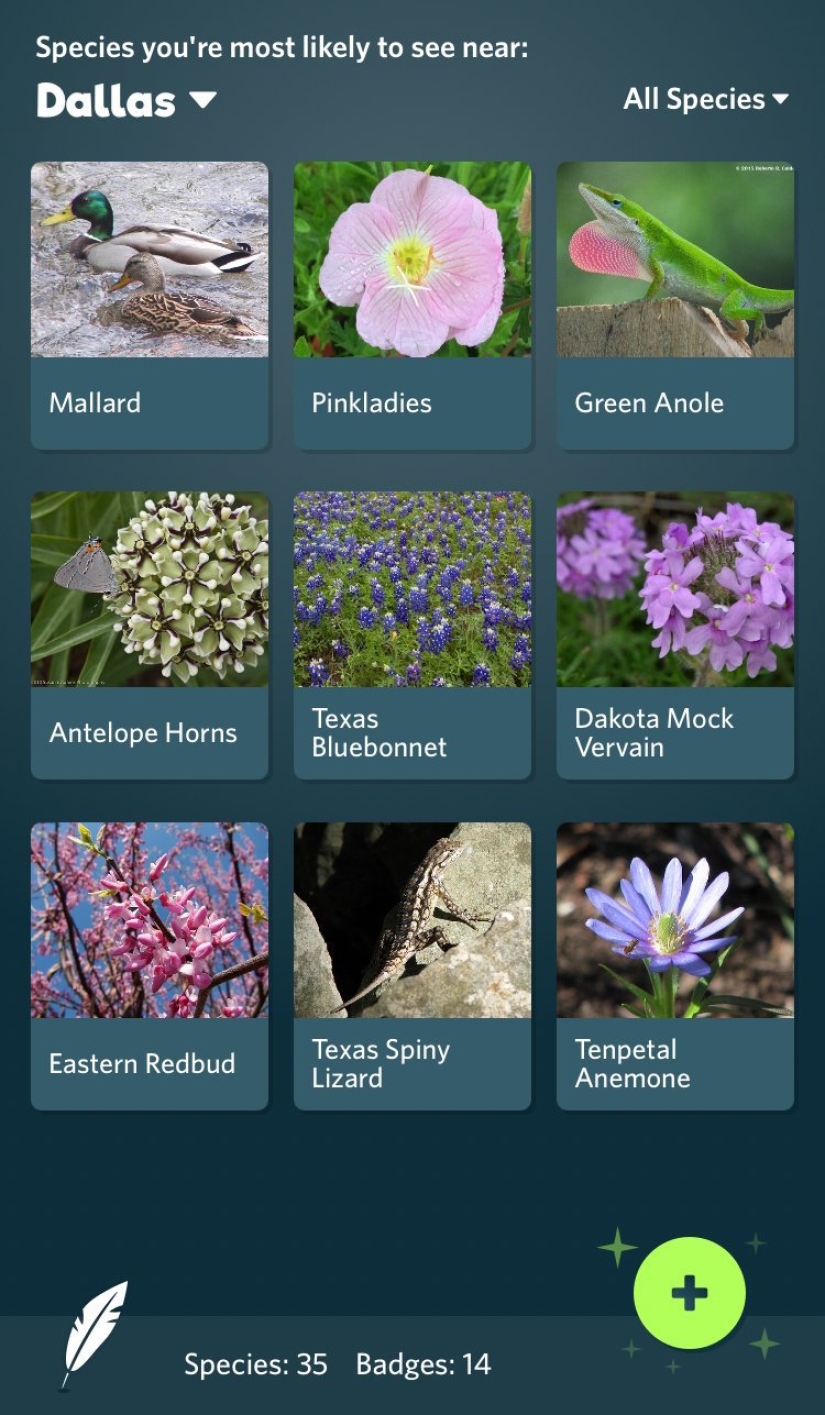825x1415 pixels.
Task: Tap the Mallard species name label
Action: click(94, 403)
